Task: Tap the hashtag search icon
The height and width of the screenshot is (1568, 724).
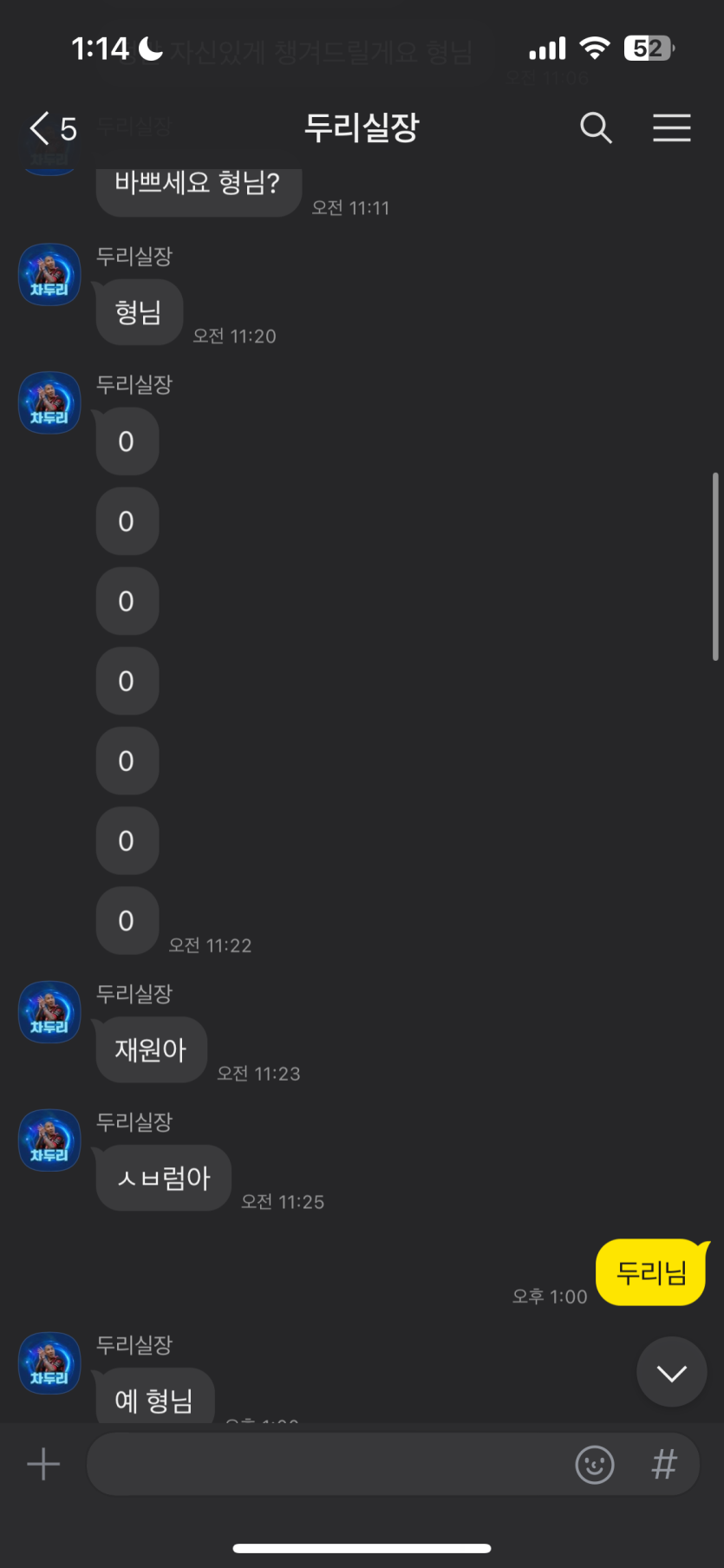Action: (664, 1464)
